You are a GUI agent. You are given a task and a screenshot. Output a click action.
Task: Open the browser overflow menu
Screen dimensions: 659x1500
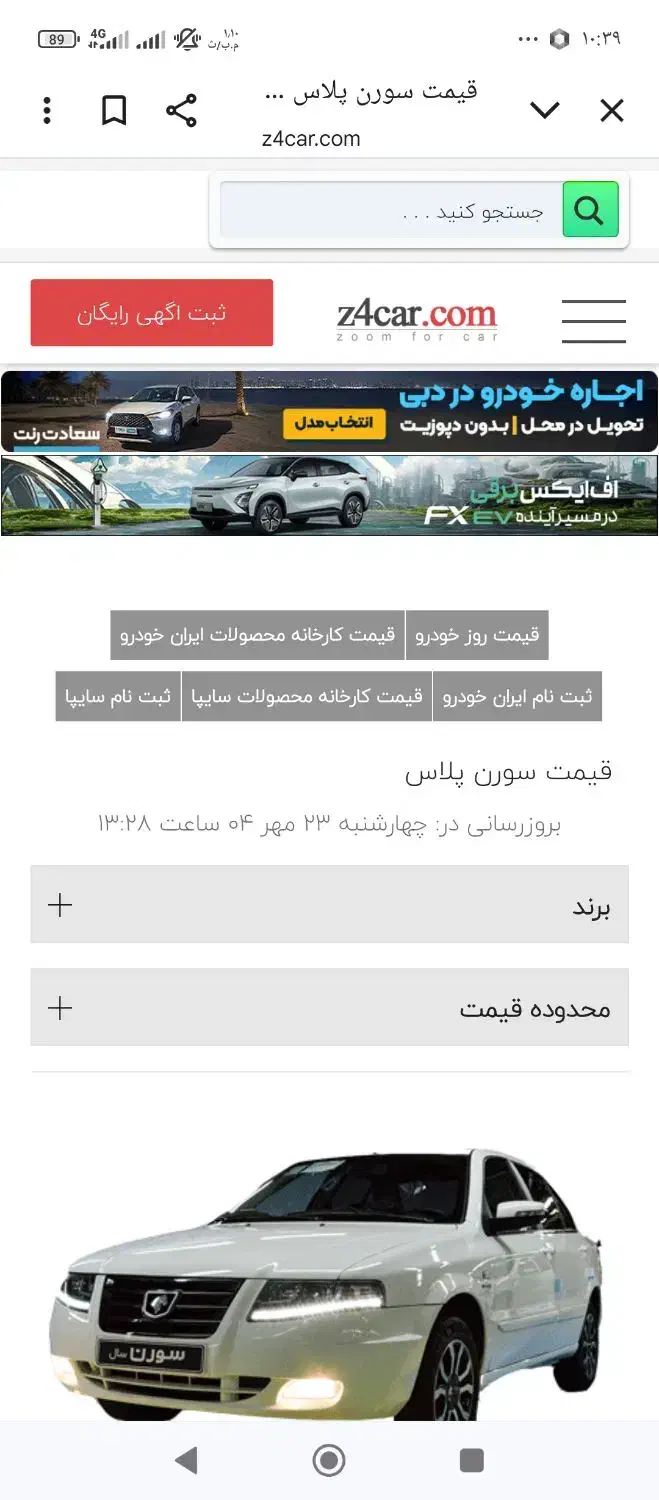coord(47,110)
